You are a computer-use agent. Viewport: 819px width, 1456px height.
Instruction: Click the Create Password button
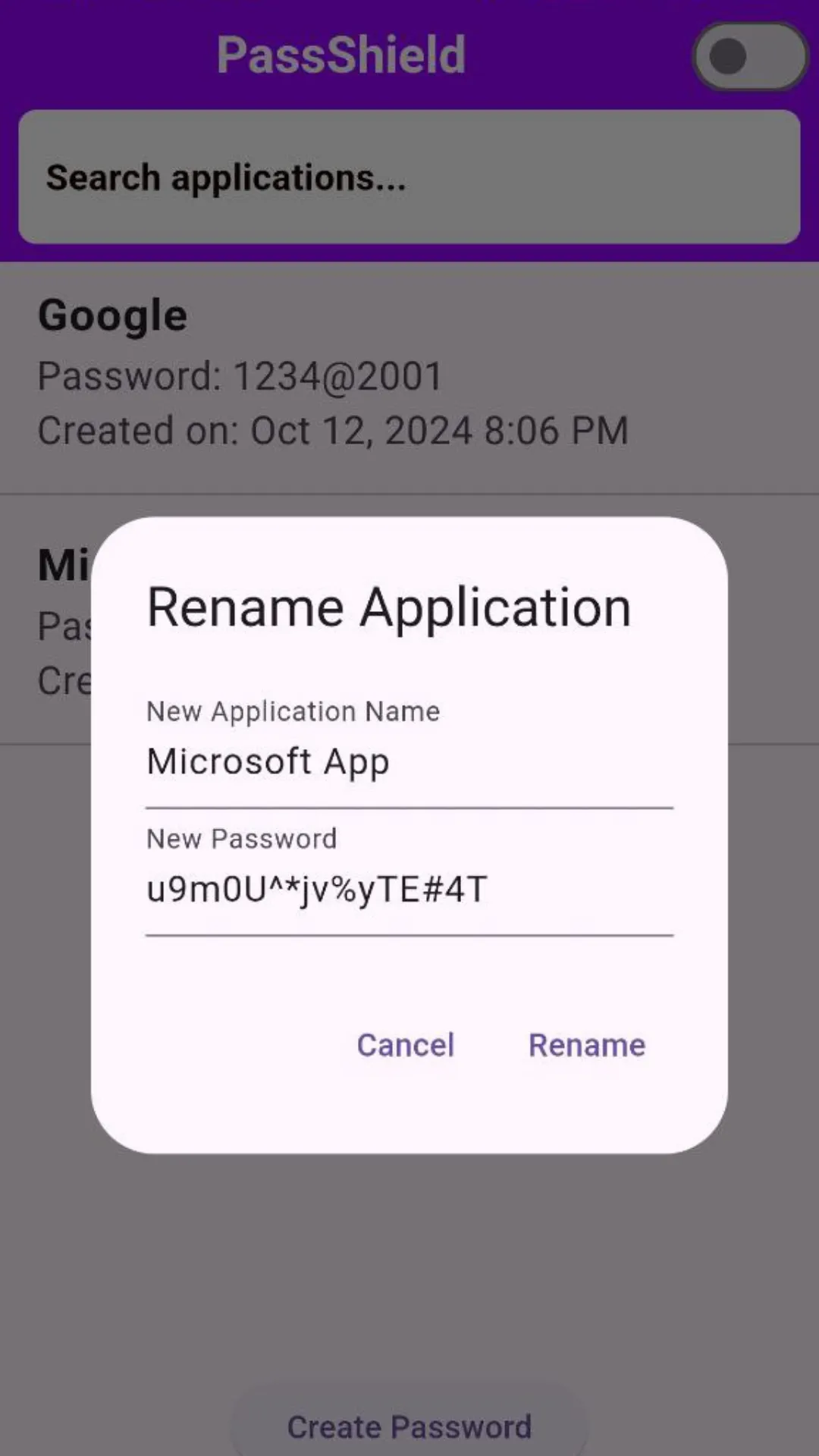[409, 1424]
